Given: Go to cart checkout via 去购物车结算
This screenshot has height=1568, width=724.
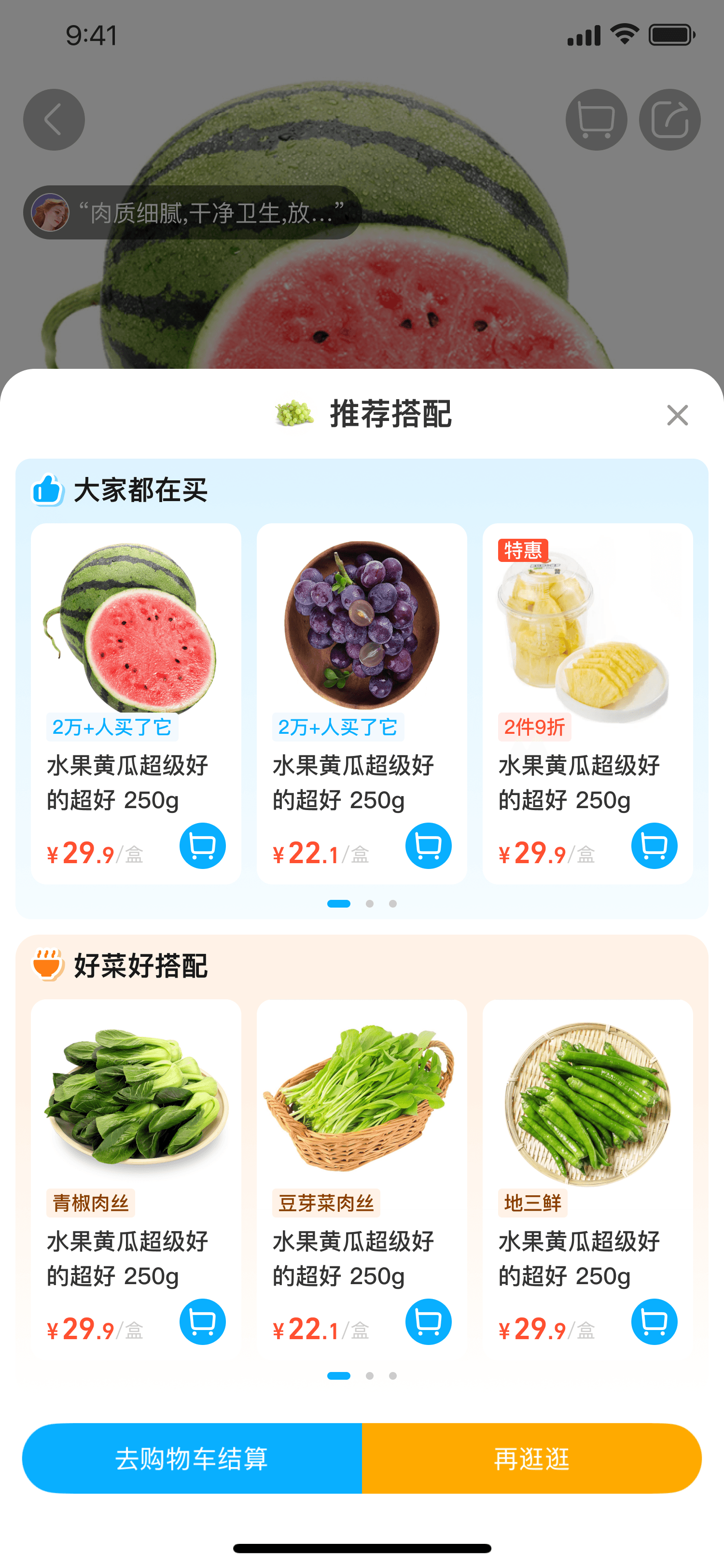Looking at the screenshot, I should pyautogui.click(x=192, y=1458).
